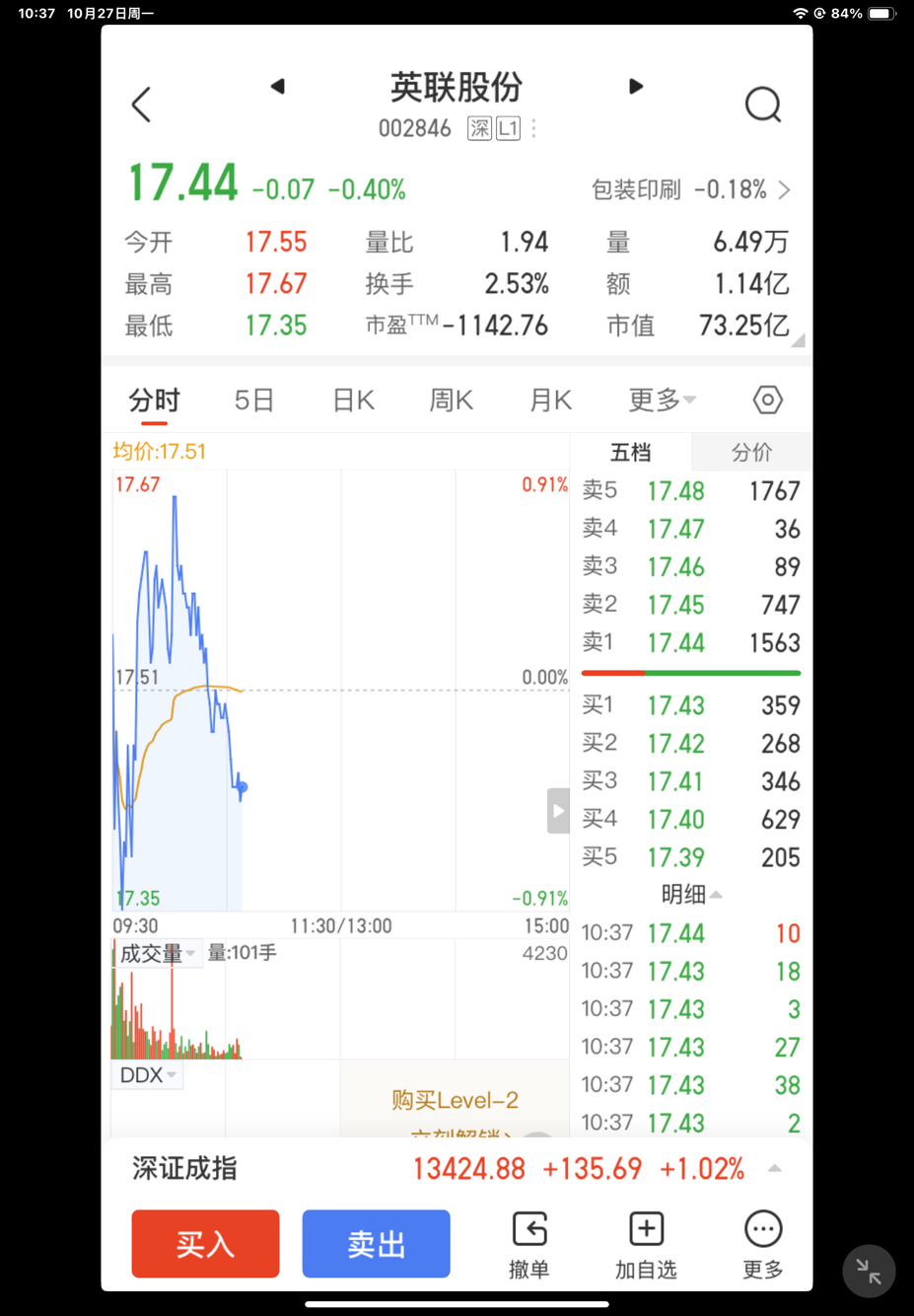This screenshot has height=1316, width=914.
Task: Open 撤单 to cancel orders
Action: pyautogui.click(x=529, y=1246)
